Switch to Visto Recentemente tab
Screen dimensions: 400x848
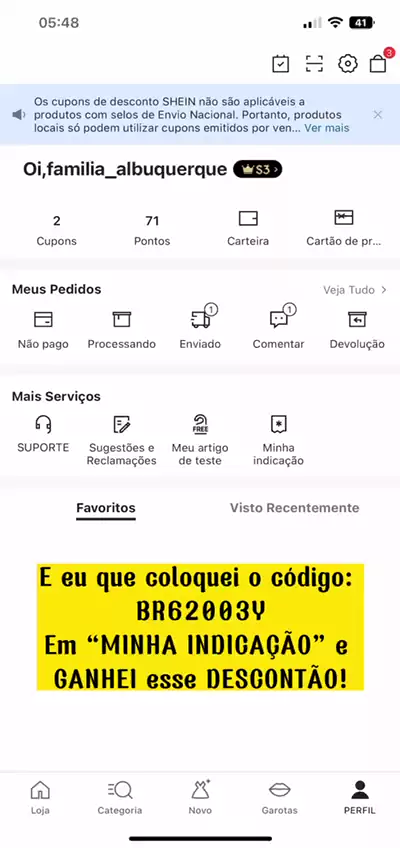point(295,508)
